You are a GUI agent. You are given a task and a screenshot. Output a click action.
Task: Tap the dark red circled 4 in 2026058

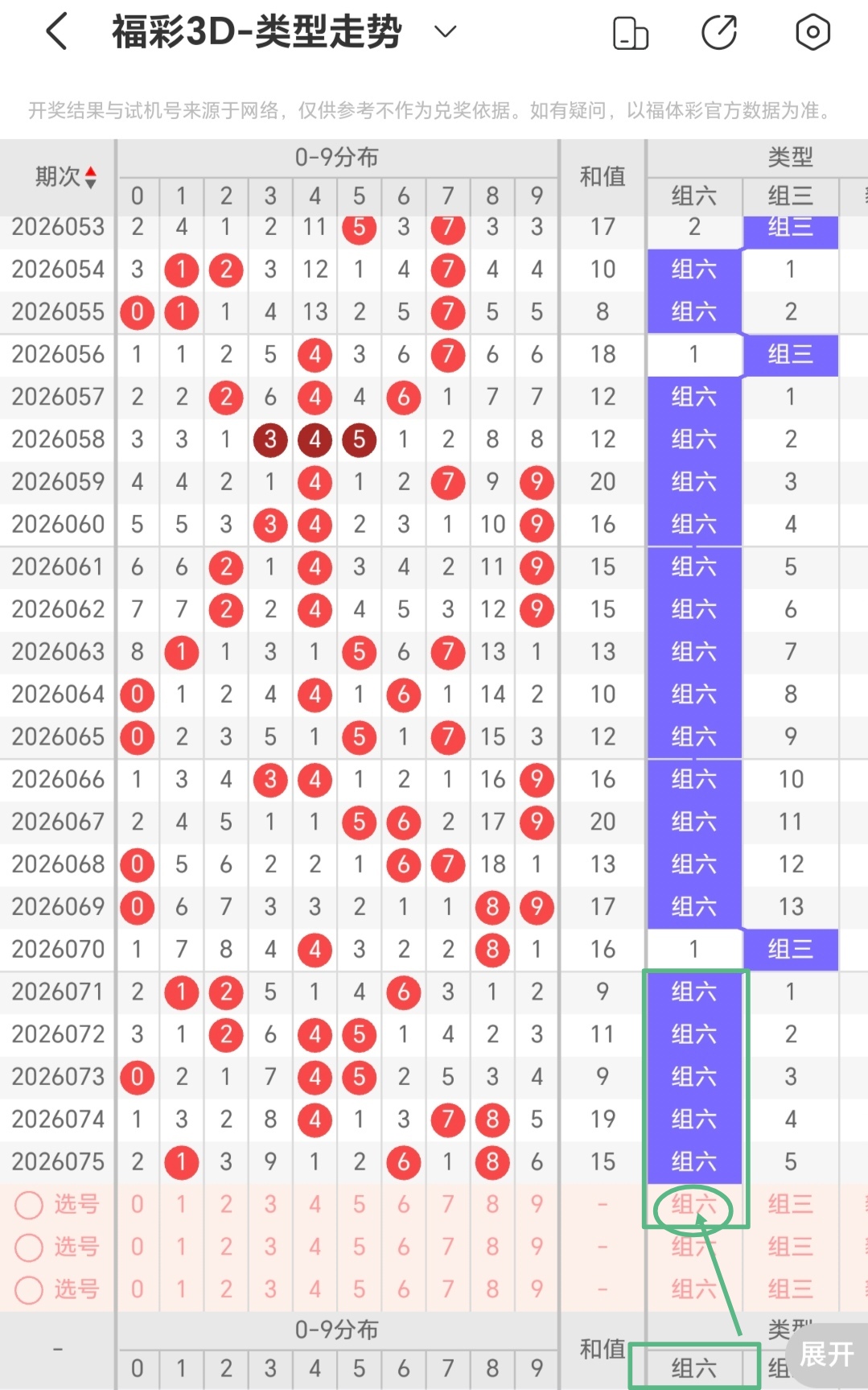click(315, 439)
